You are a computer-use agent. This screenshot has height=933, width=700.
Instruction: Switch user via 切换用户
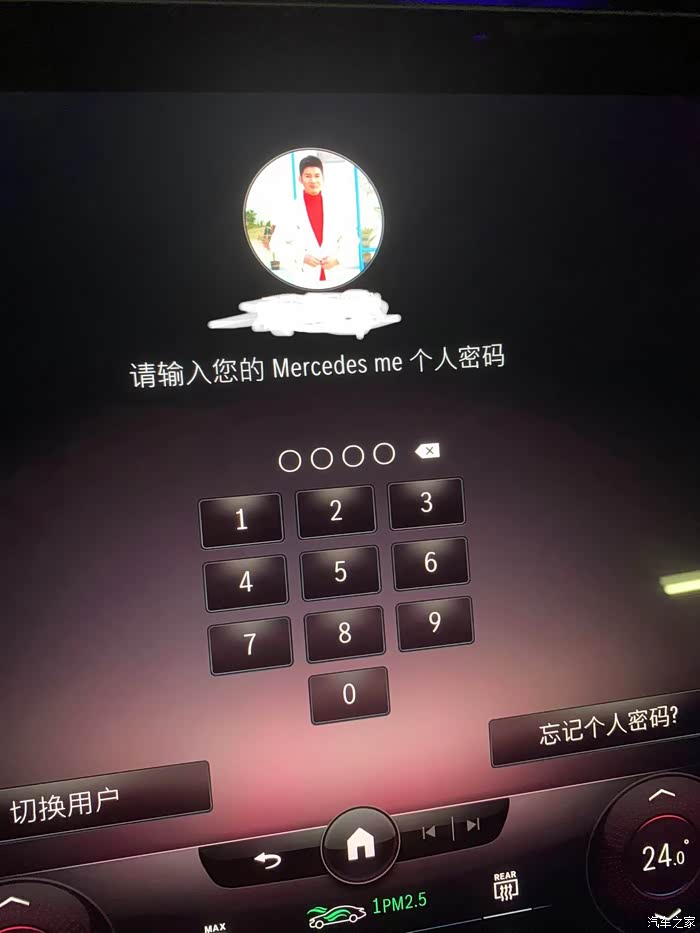pos(102,801)
